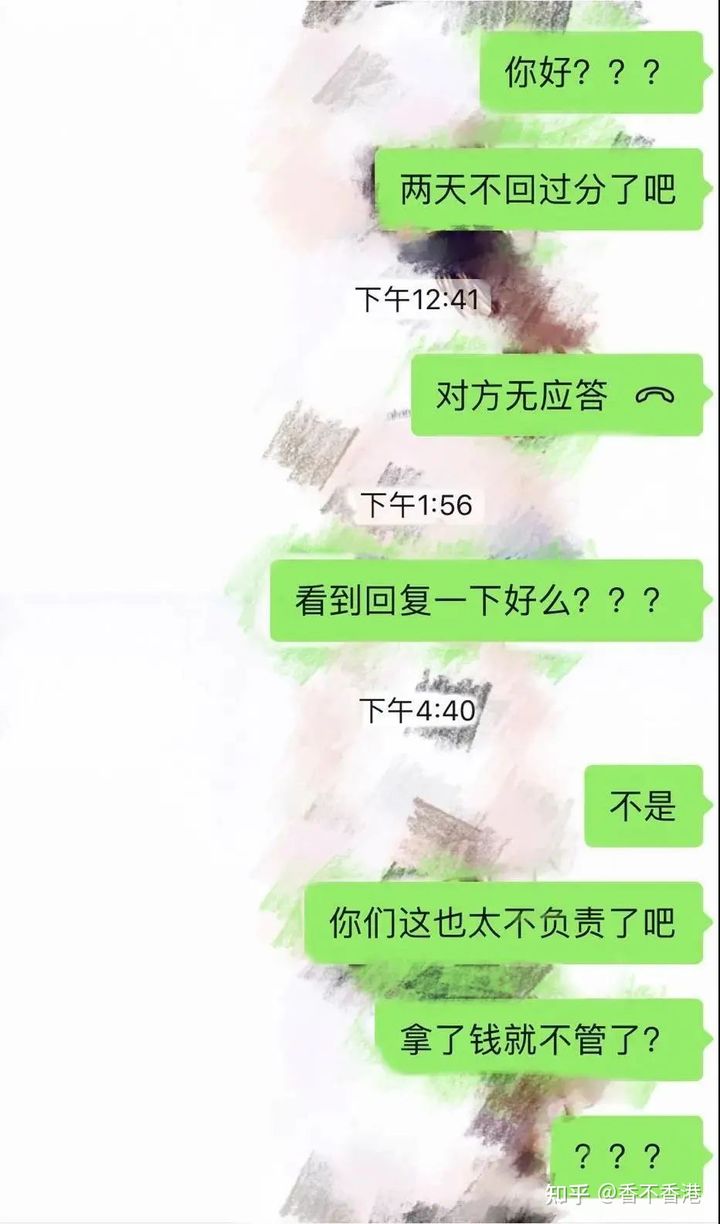Tap the '你们这也太不负责了吧' message
The width and height of the screenshot is (720, 1224).
pos(500,926)
